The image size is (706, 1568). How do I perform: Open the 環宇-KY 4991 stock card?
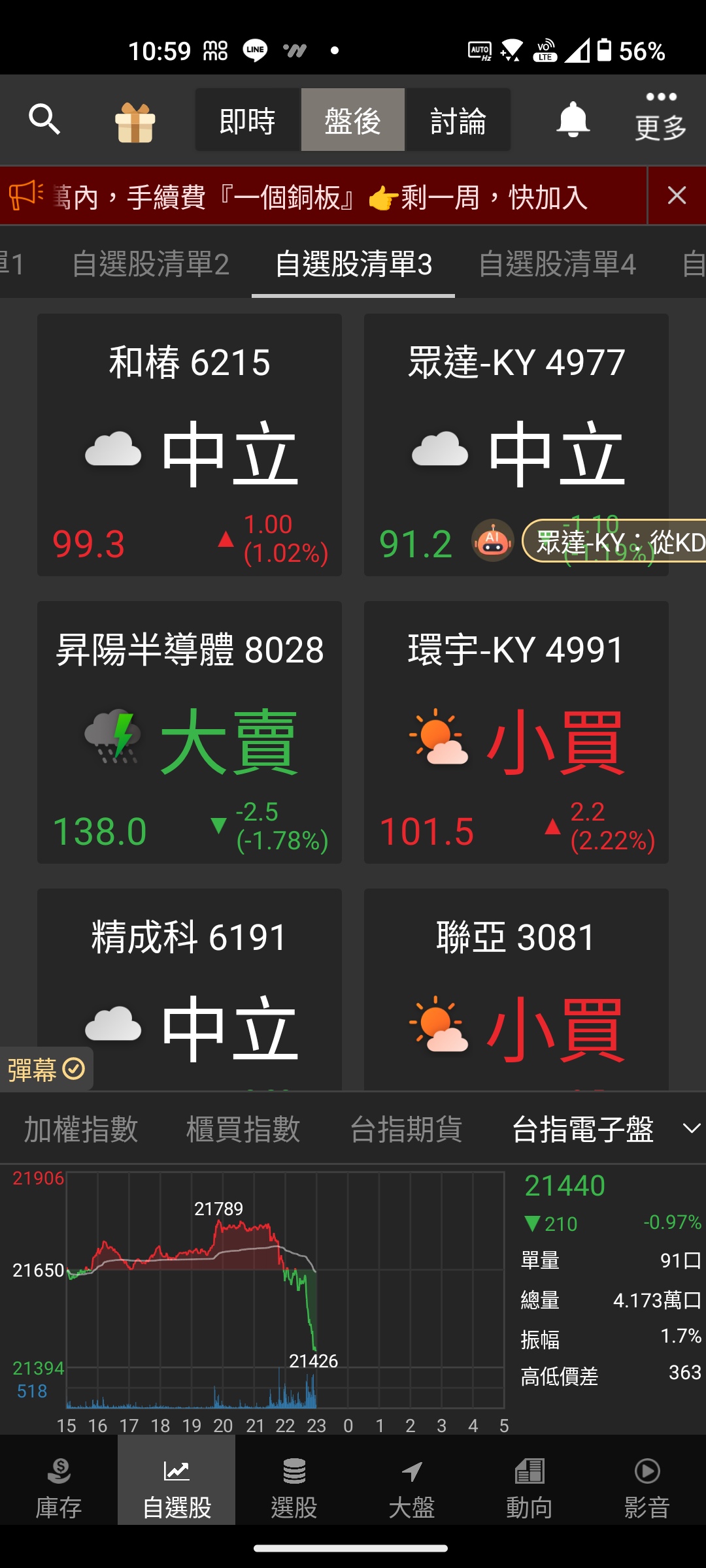(516, 732)
